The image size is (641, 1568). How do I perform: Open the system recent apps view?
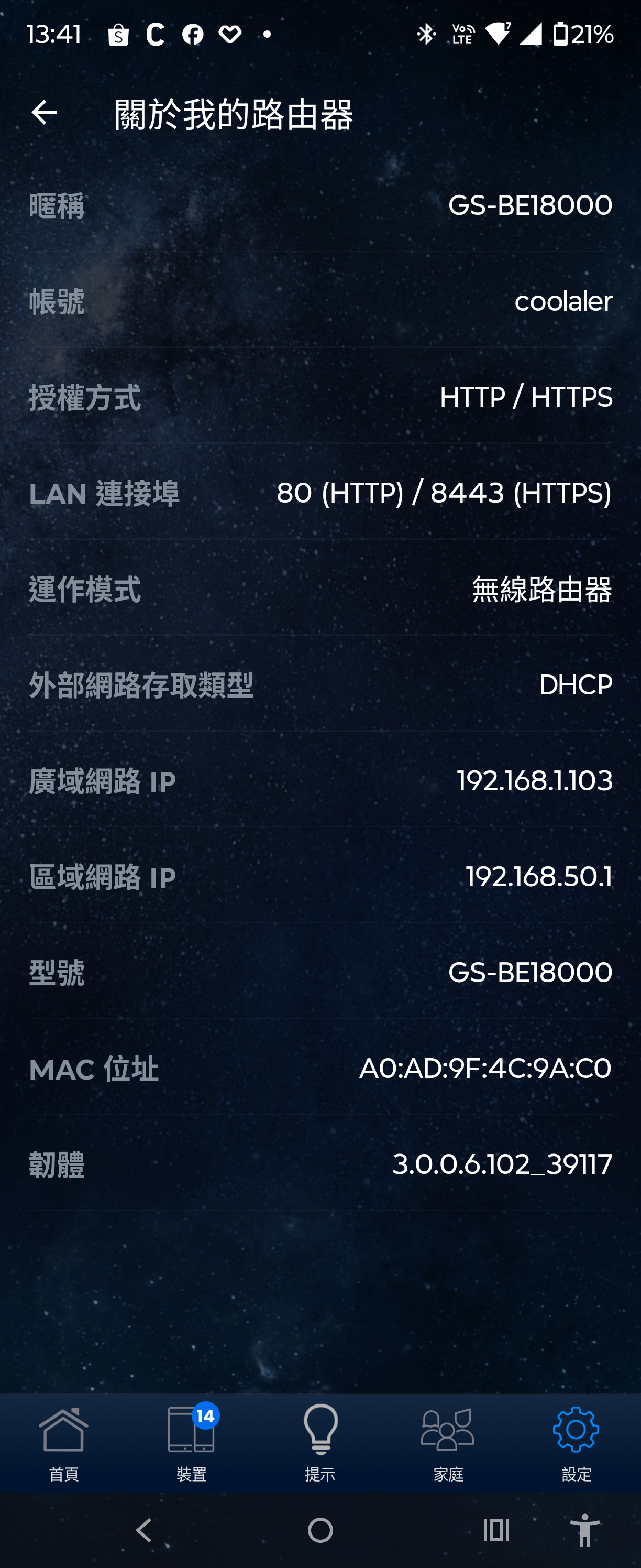coord(495,1530)
